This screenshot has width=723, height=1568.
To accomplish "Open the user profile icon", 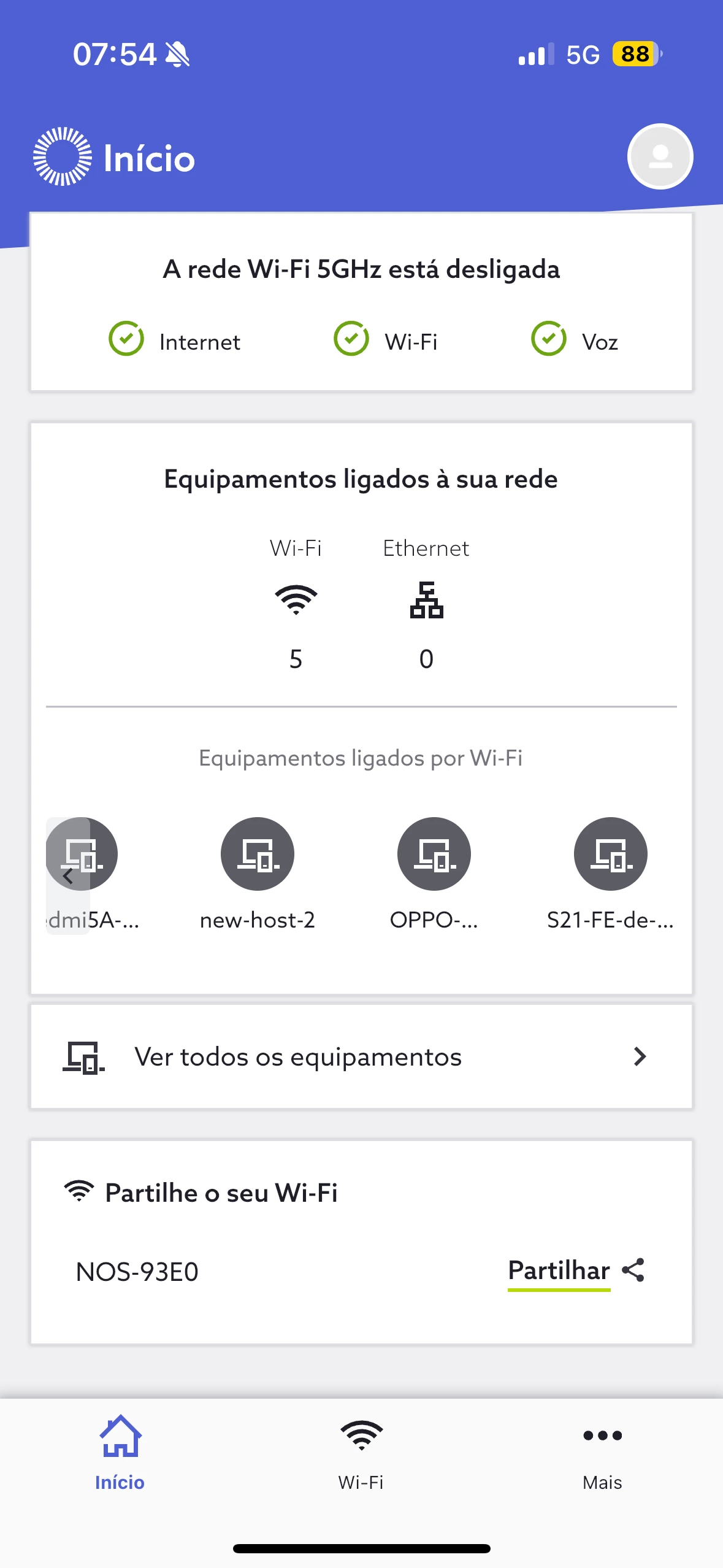I will (x=660, y=157).
